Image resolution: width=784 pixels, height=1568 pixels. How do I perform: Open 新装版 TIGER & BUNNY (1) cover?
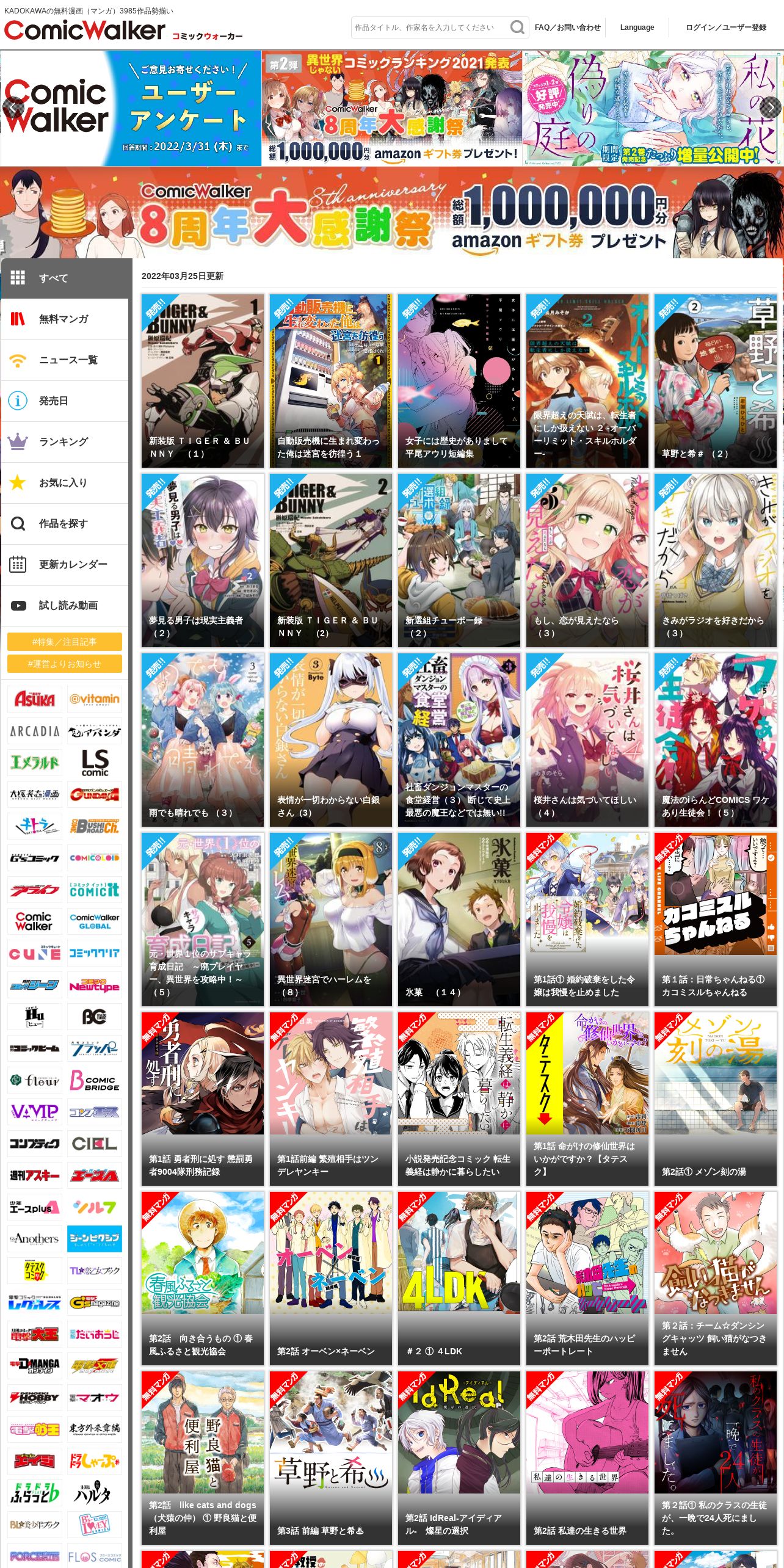tap(203, 381)
